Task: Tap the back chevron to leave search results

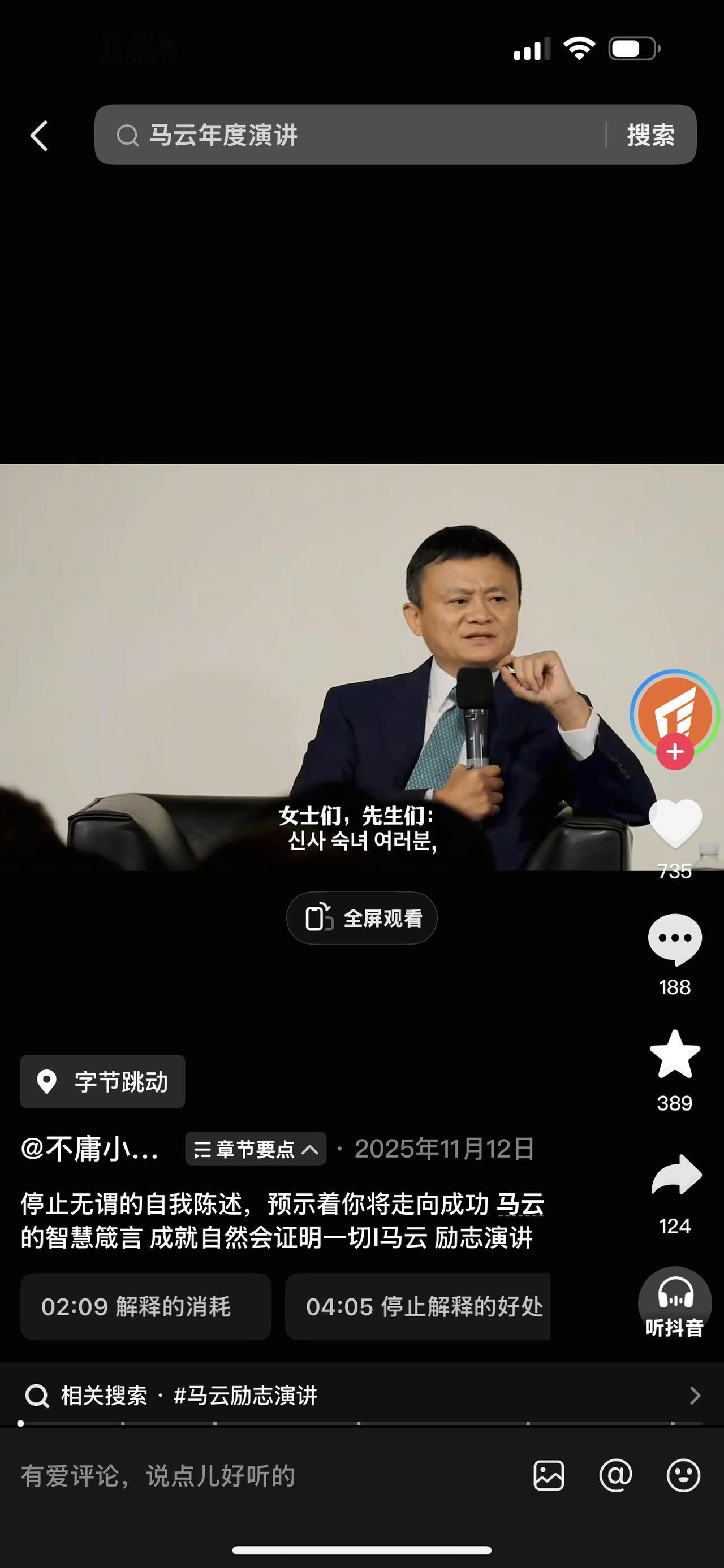Action: [x=38, y=136]
